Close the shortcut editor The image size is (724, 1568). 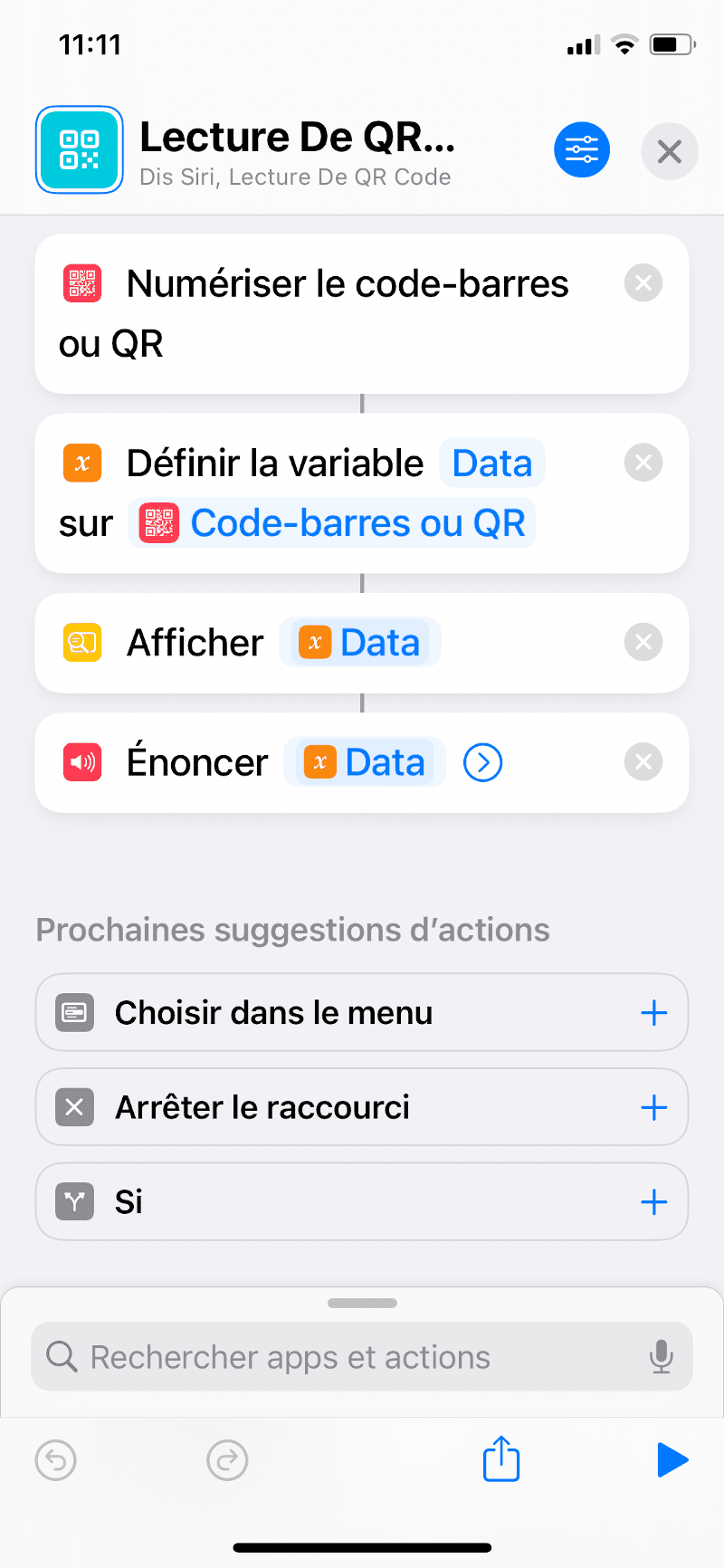tap(669, 151)
